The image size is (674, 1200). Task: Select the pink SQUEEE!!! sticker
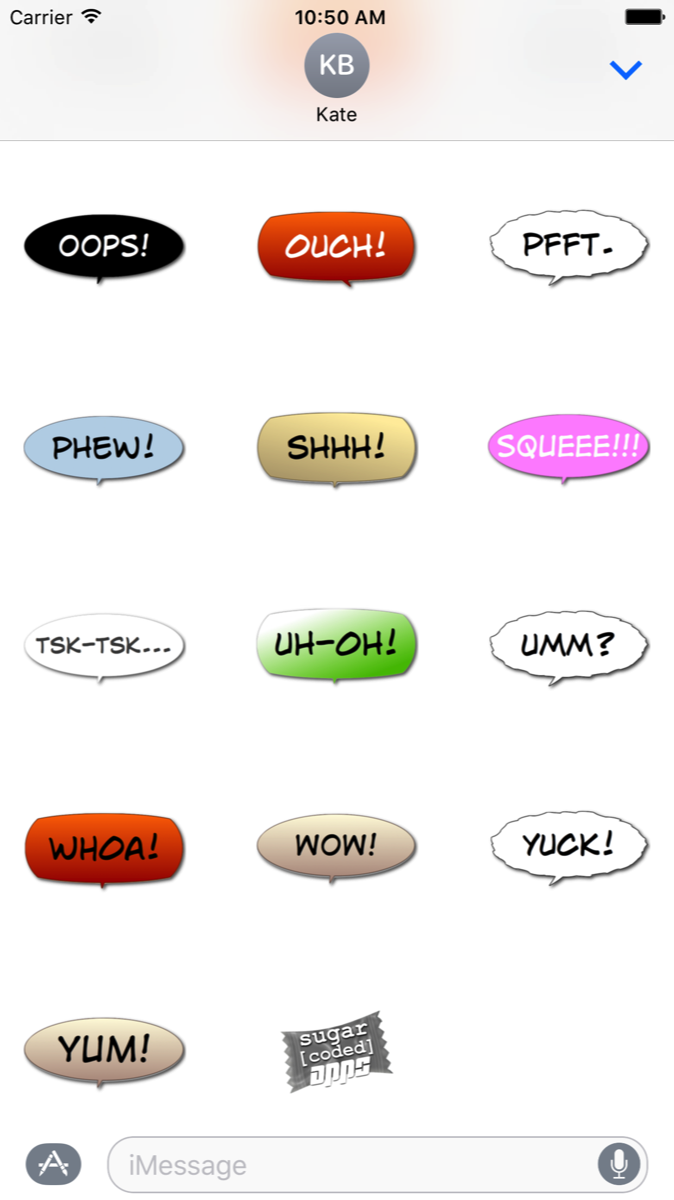(568, 446)
